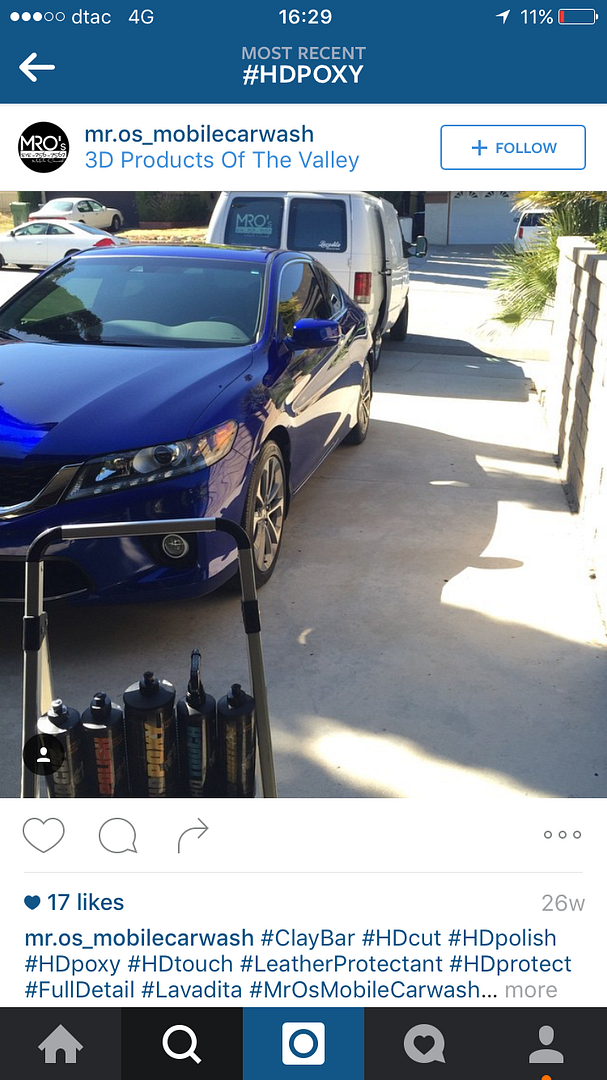Viewport: 607px width, 1080px height.
Task: Share the post with the arrow icon
Action: click(x=192, y=835)
